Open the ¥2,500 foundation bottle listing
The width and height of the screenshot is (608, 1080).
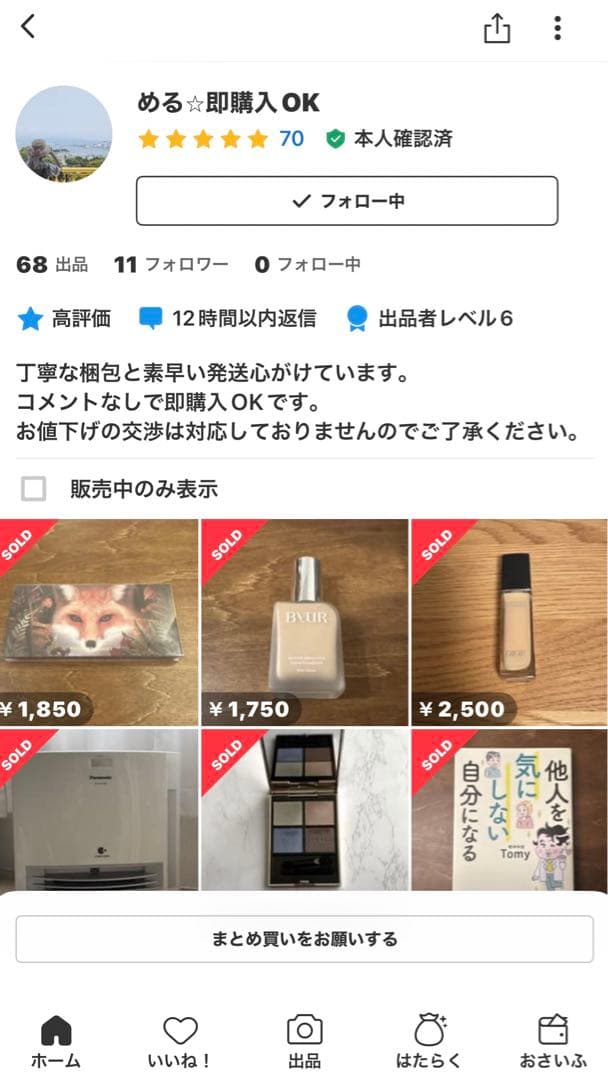[509, 622]
